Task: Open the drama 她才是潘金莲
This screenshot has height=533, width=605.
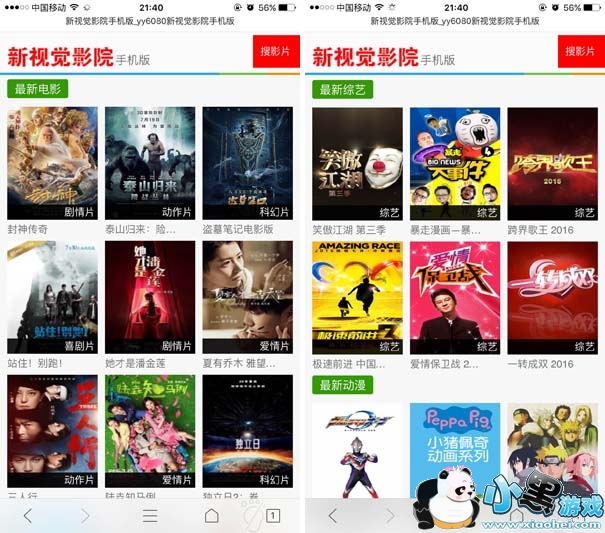Action: tap(149, 296)
